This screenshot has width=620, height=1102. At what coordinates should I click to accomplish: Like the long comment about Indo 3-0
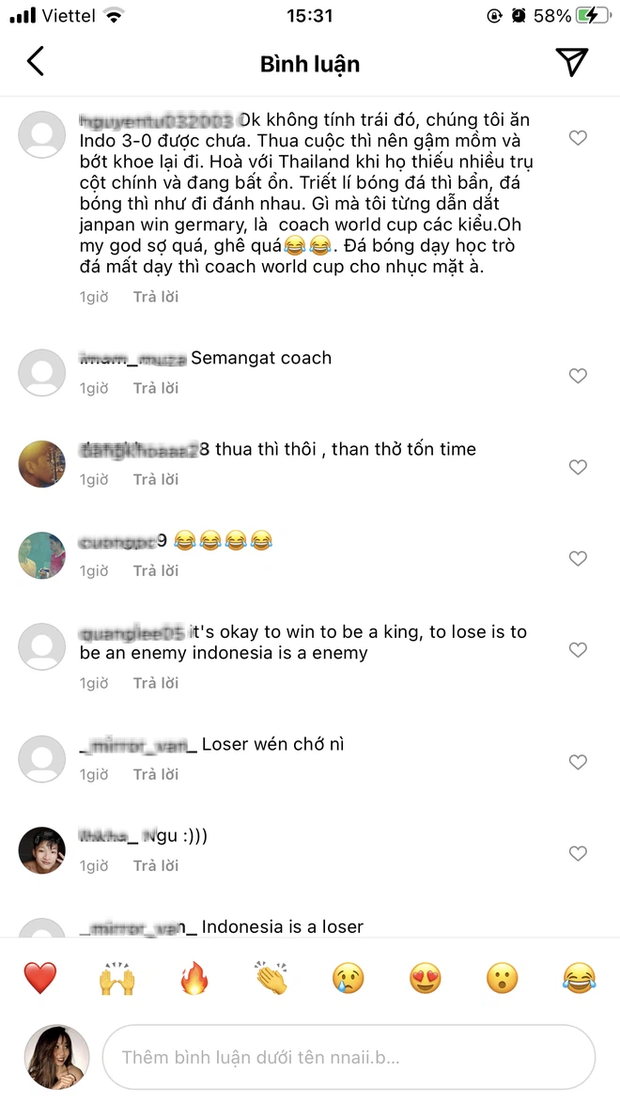tap(577, 138)
